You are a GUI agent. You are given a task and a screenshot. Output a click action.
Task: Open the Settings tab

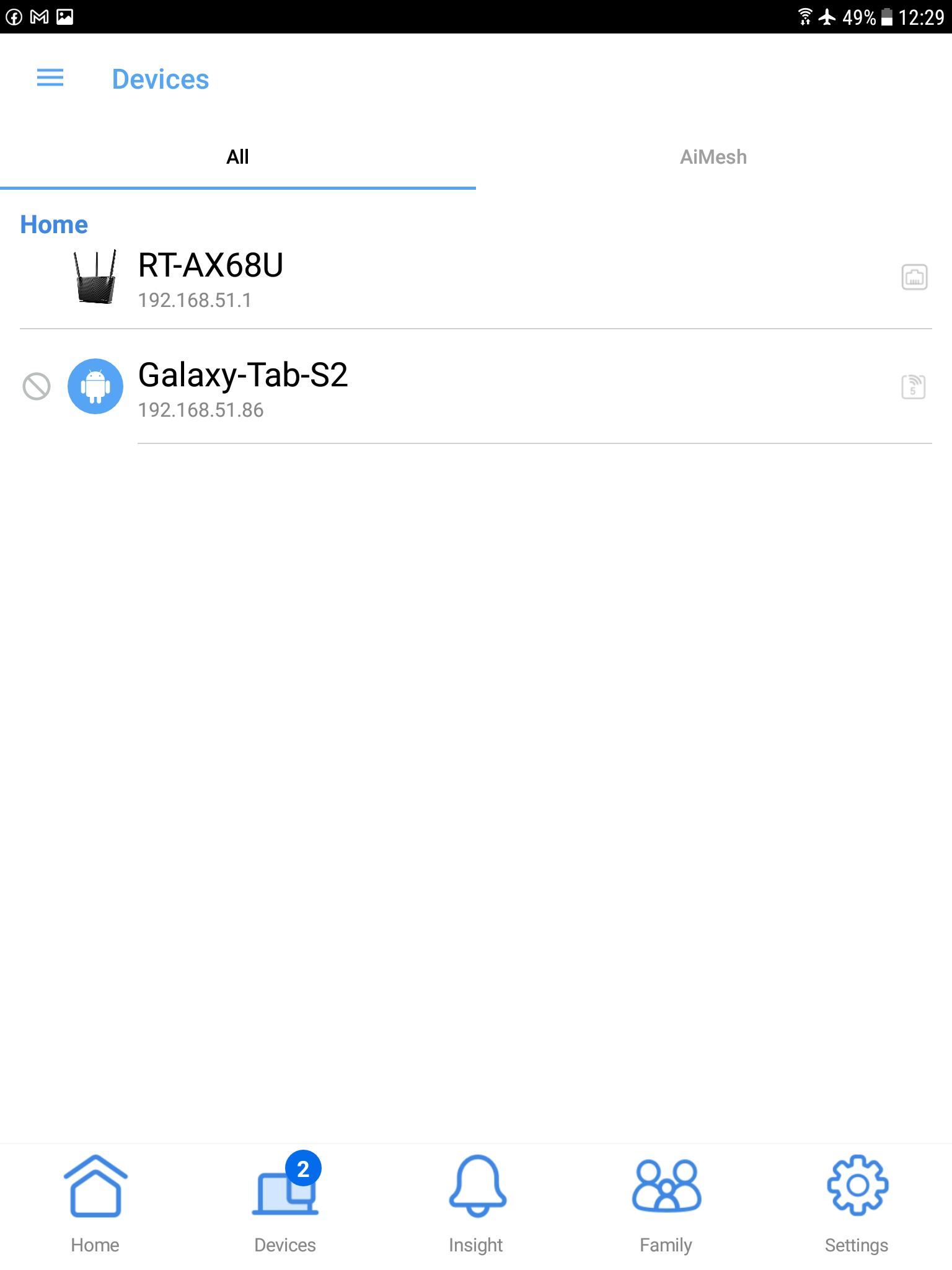(857, 1204)
